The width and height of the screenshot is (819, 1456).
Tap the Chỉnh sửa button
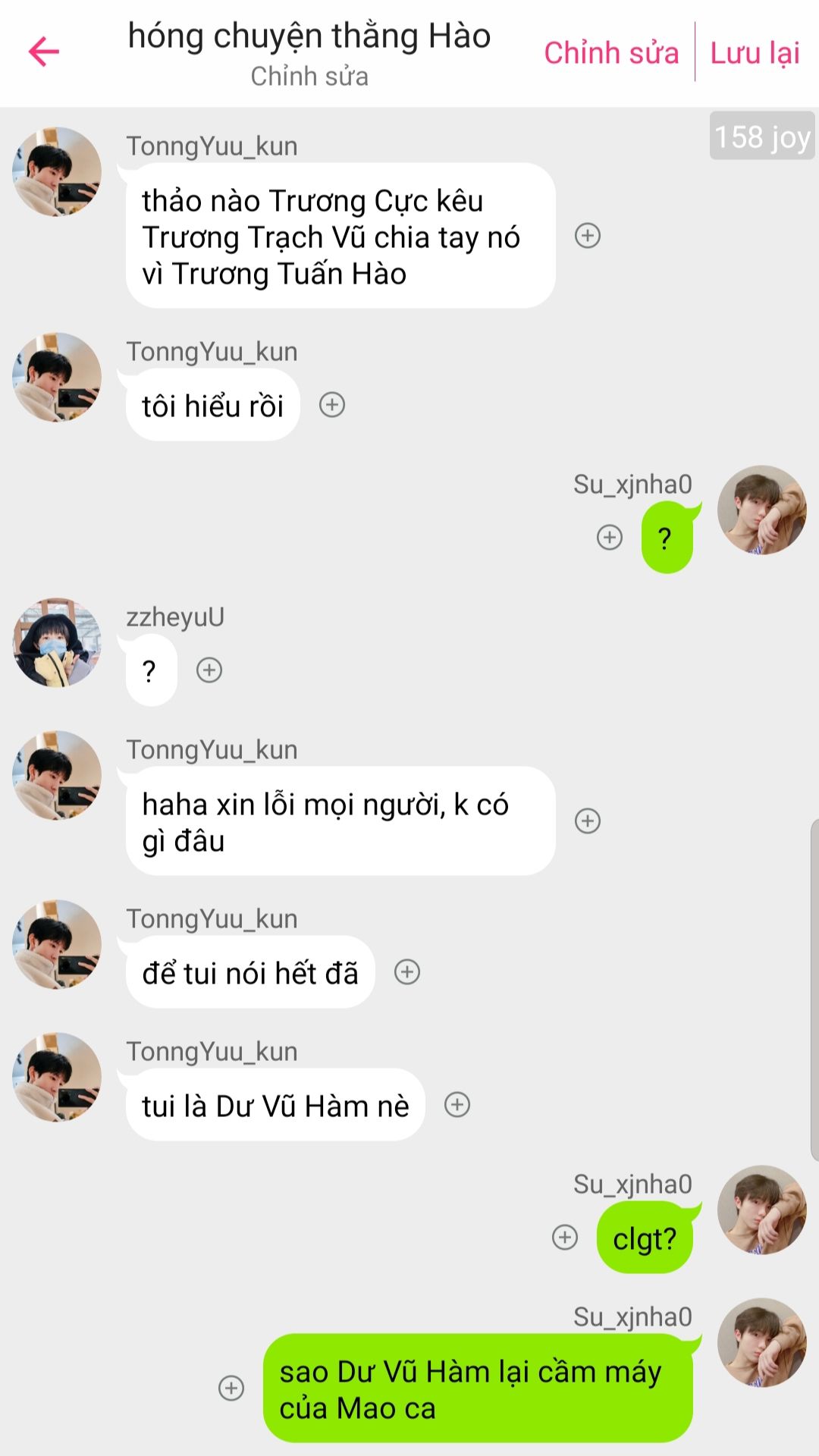610,53
